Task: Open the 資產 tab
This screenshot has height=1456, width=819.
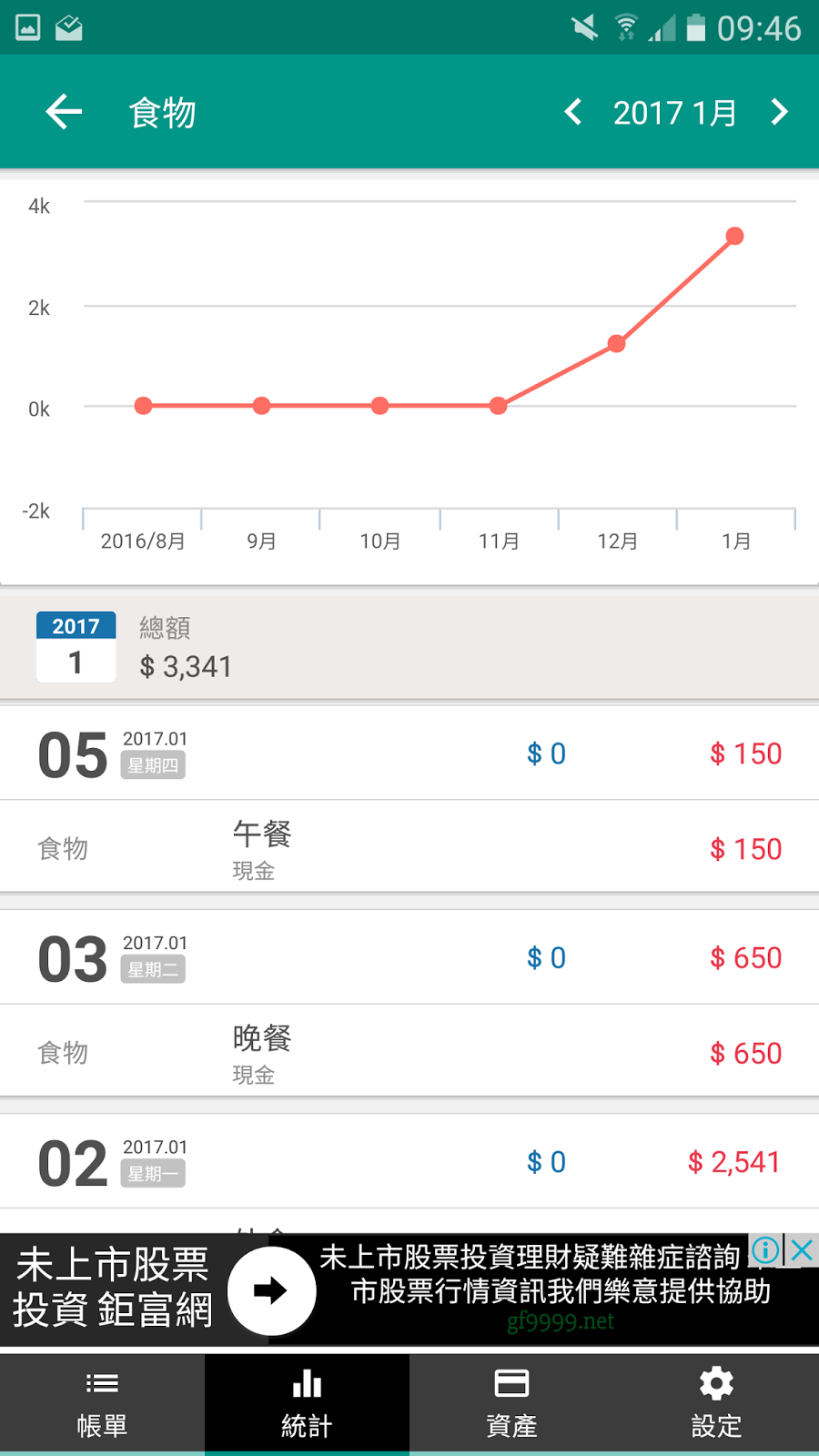Action: point(511,1404)
